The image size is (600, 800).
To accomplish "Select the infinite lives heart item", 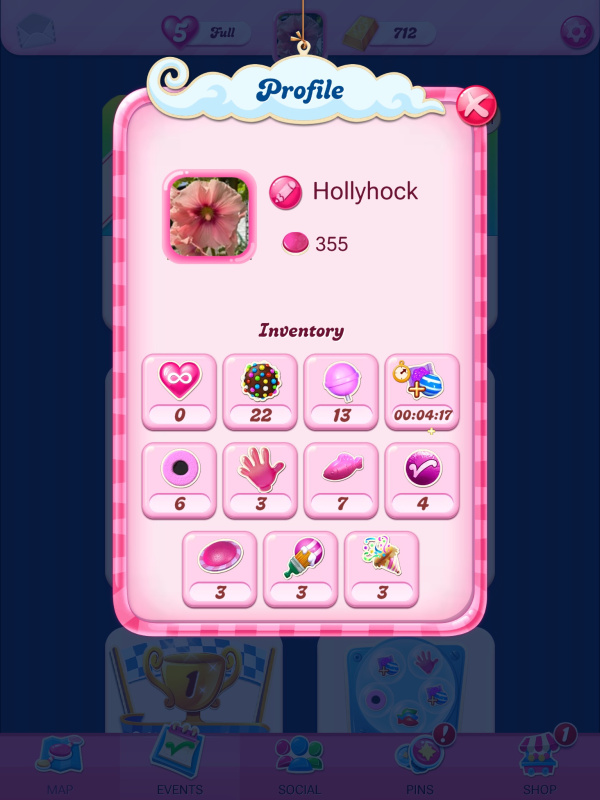I will click(180, 391).
